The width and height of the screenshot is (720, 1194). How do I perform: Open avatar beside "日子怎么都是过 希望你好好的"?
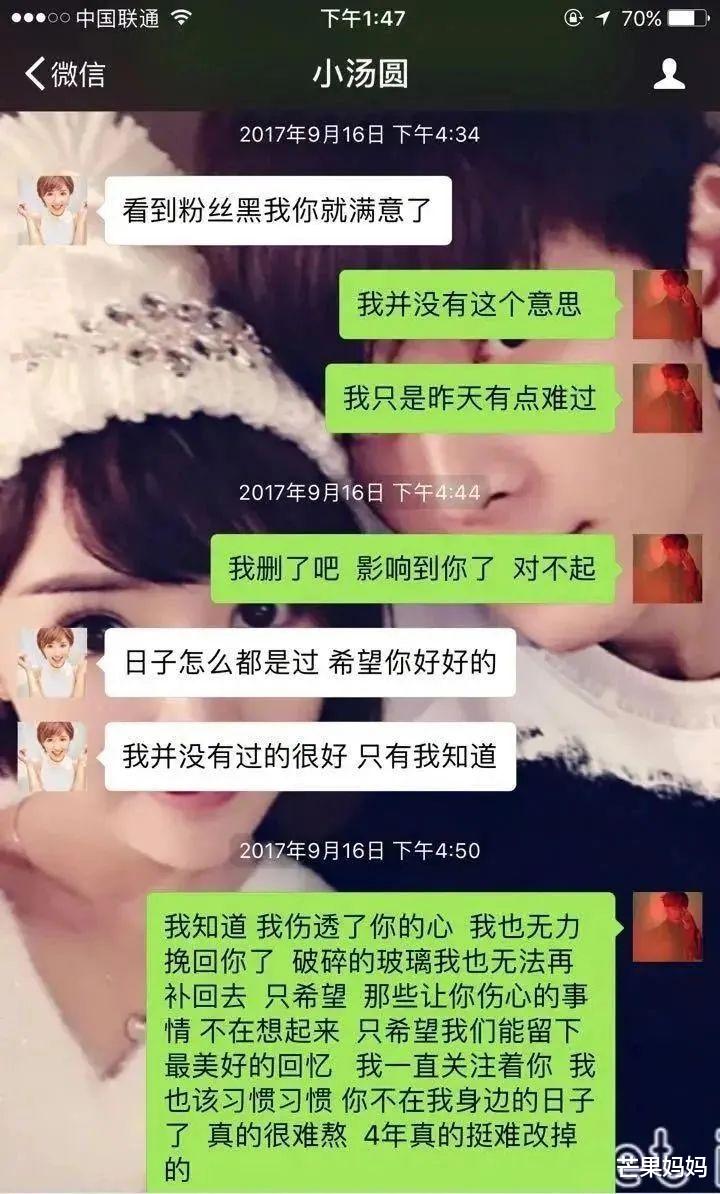[x=52, y=662]
